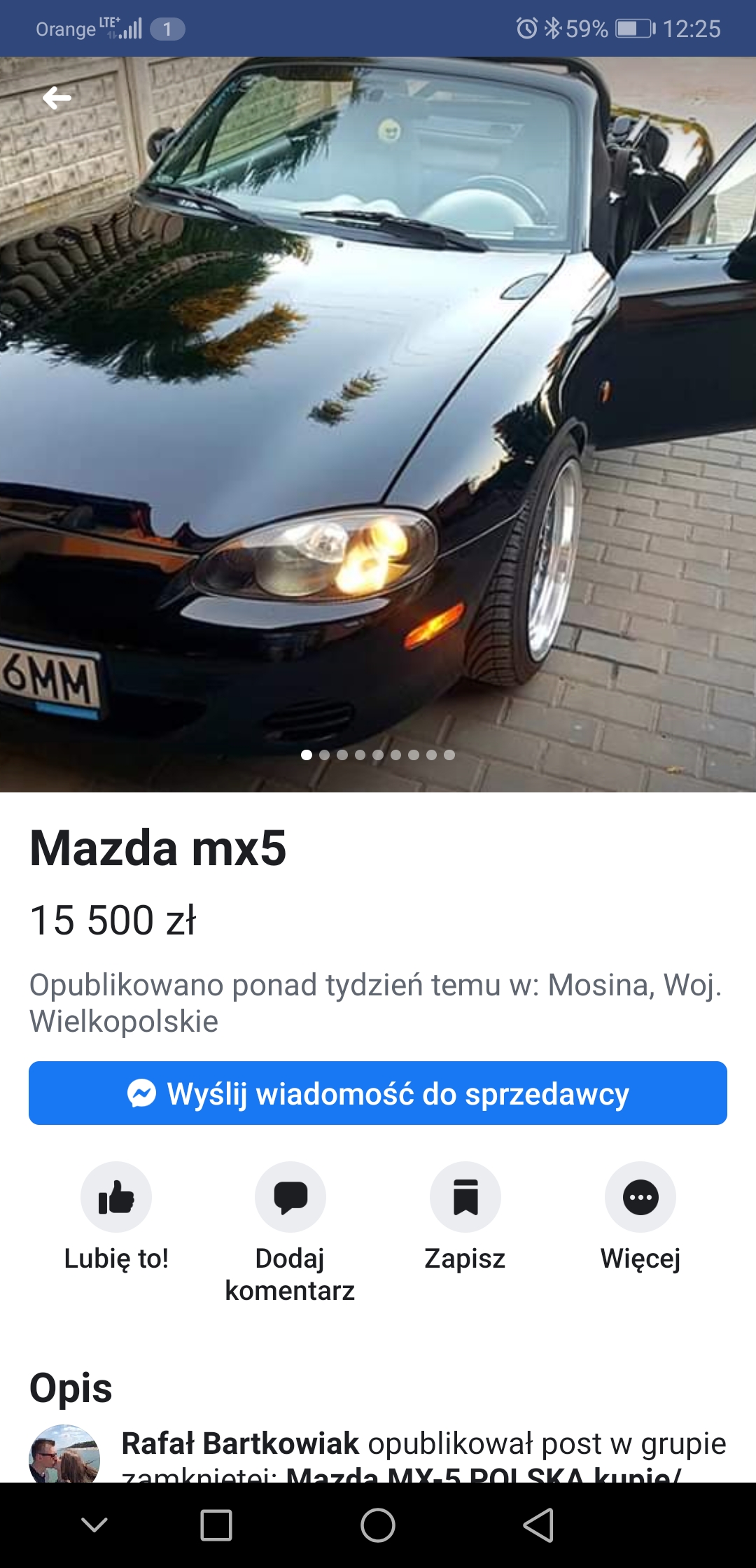The height and width of the screenshot is (1568, 756).
Task: Go back using the white arrow
Action: pos(57,97)
